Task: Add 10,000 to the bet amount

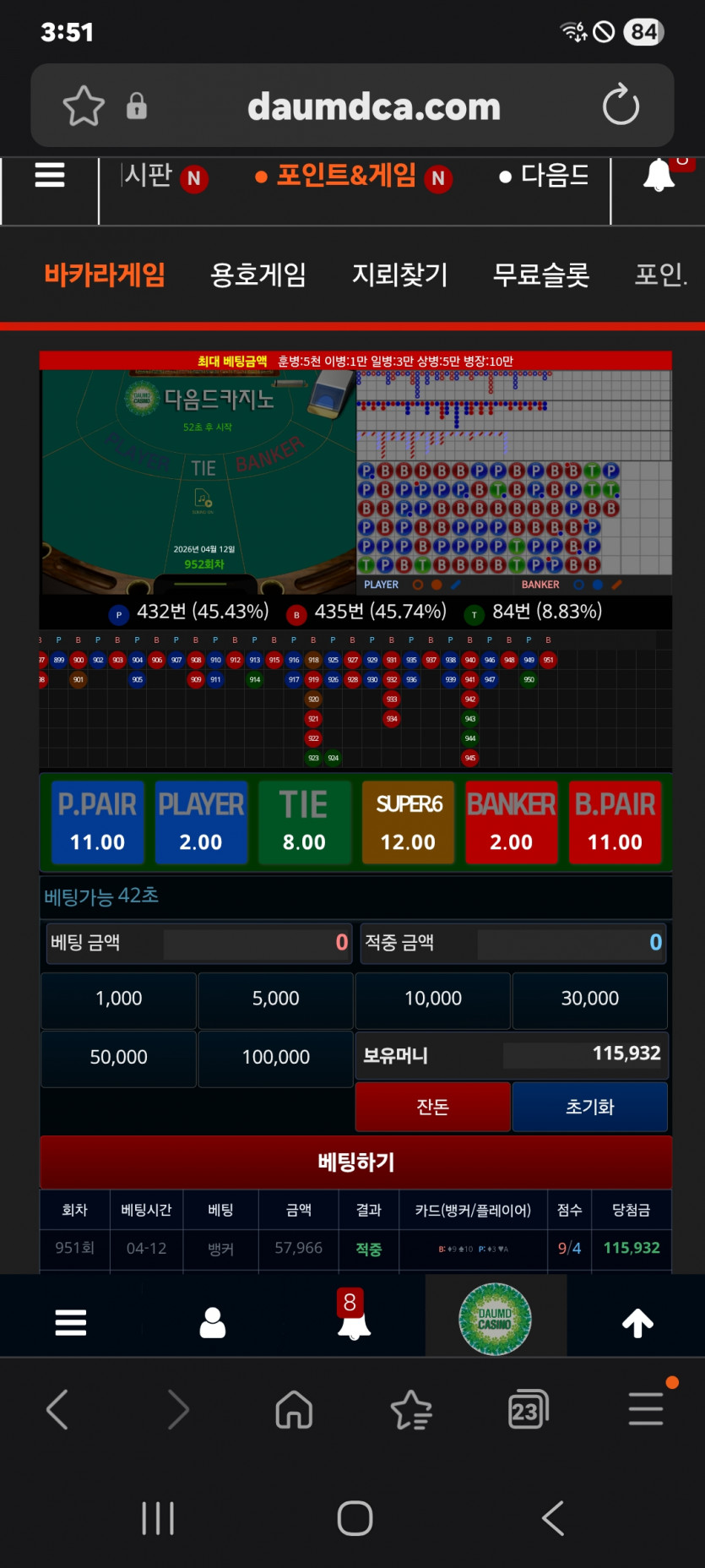Action: click(x=433, y=999)
